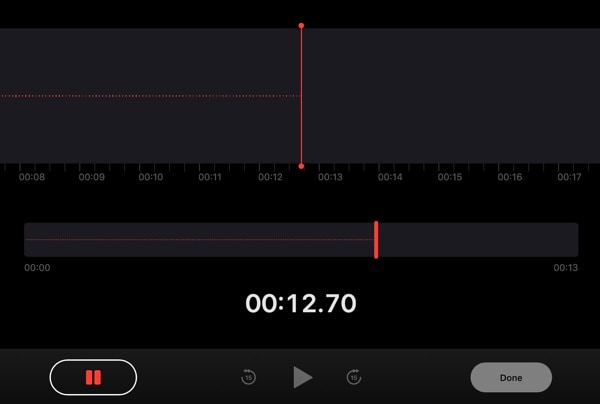Tap Done to finish recording
Screen dimensions: 600x404
[x=511, y=377]
